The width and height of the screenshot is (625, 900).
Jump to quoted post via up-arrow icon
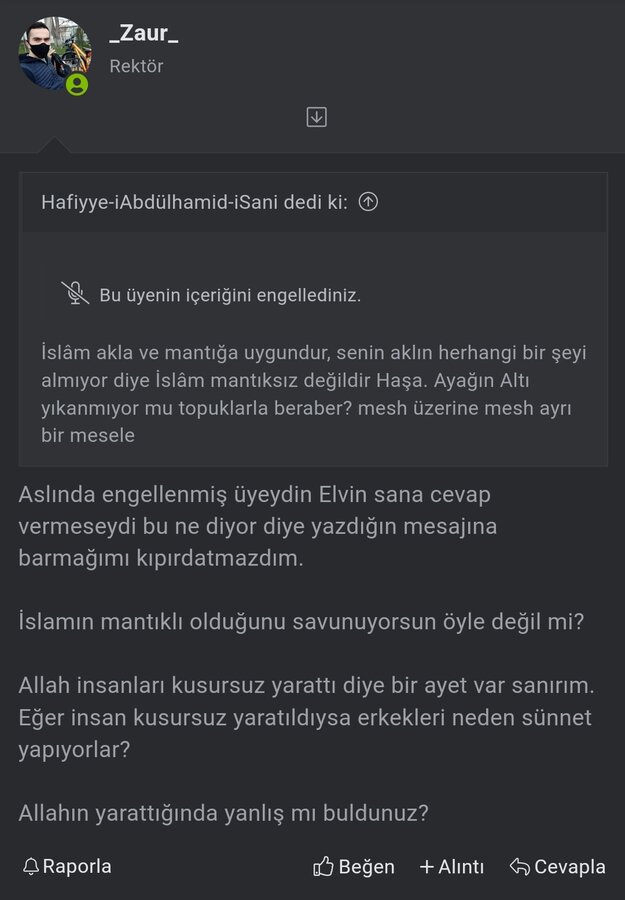coord(368,202)
